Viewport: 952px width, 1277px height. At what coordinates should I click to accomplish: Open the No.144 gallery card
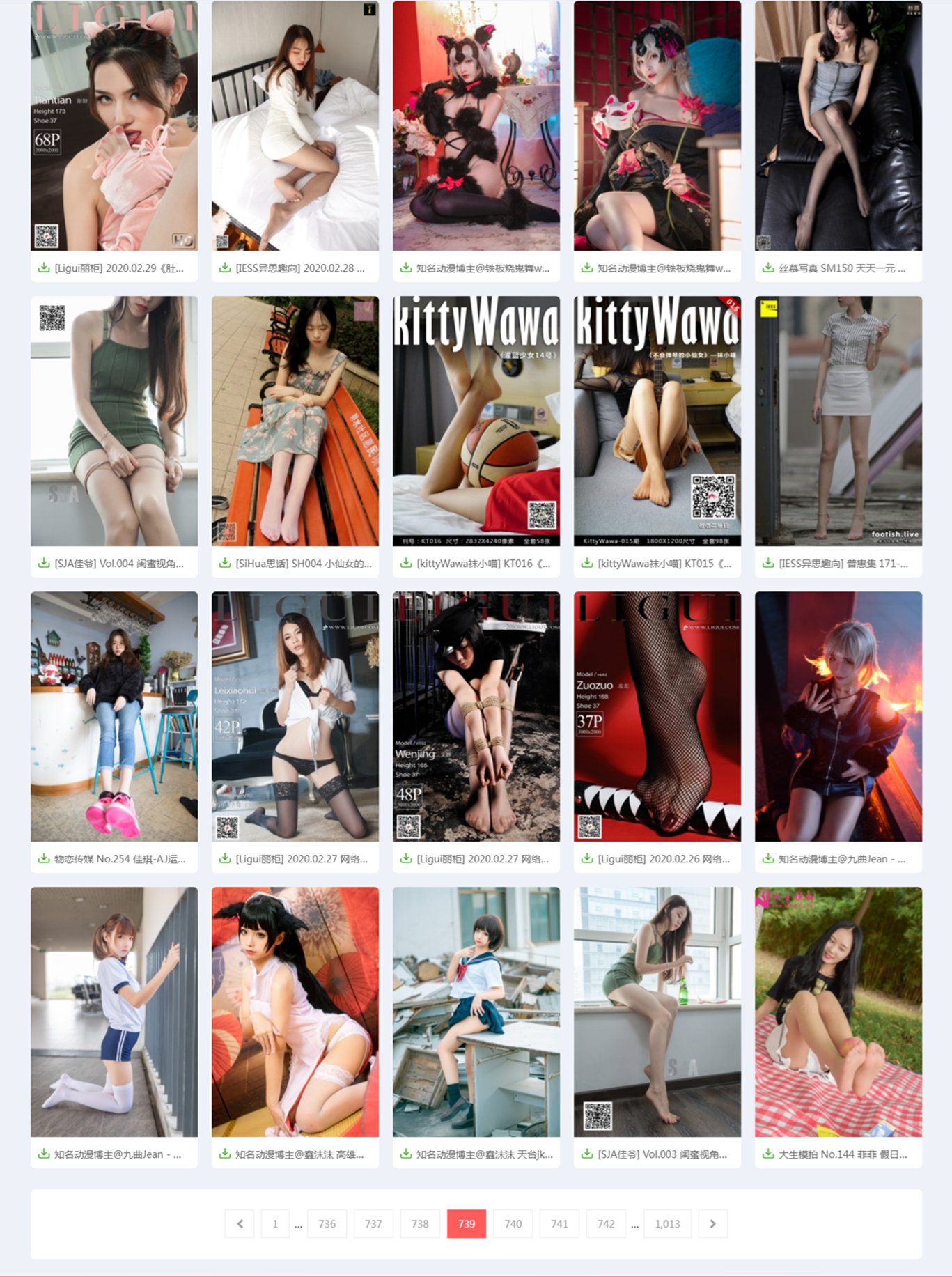pos(838,1012)
